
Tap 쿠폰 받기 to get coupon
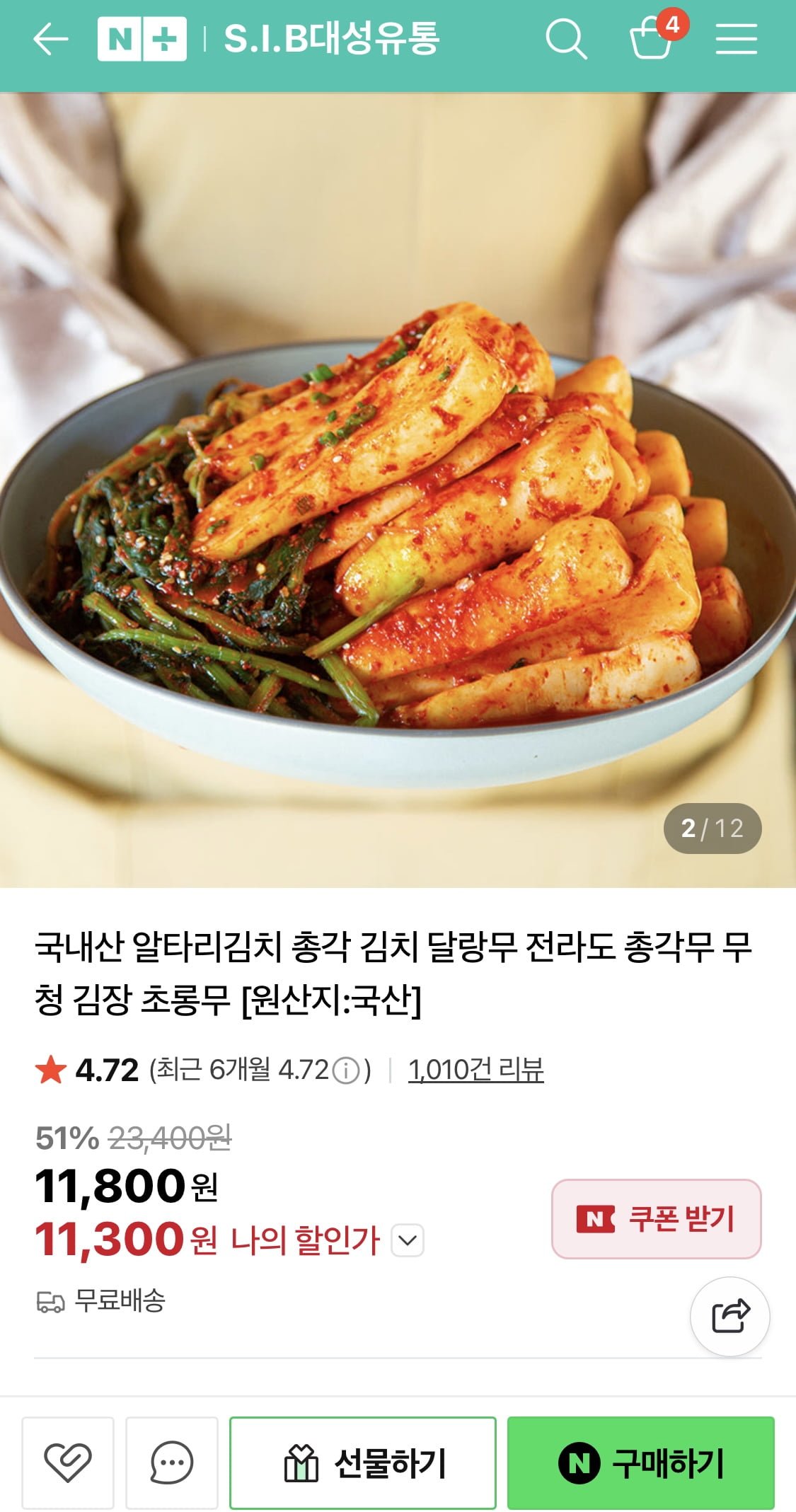coord(656,1218)
